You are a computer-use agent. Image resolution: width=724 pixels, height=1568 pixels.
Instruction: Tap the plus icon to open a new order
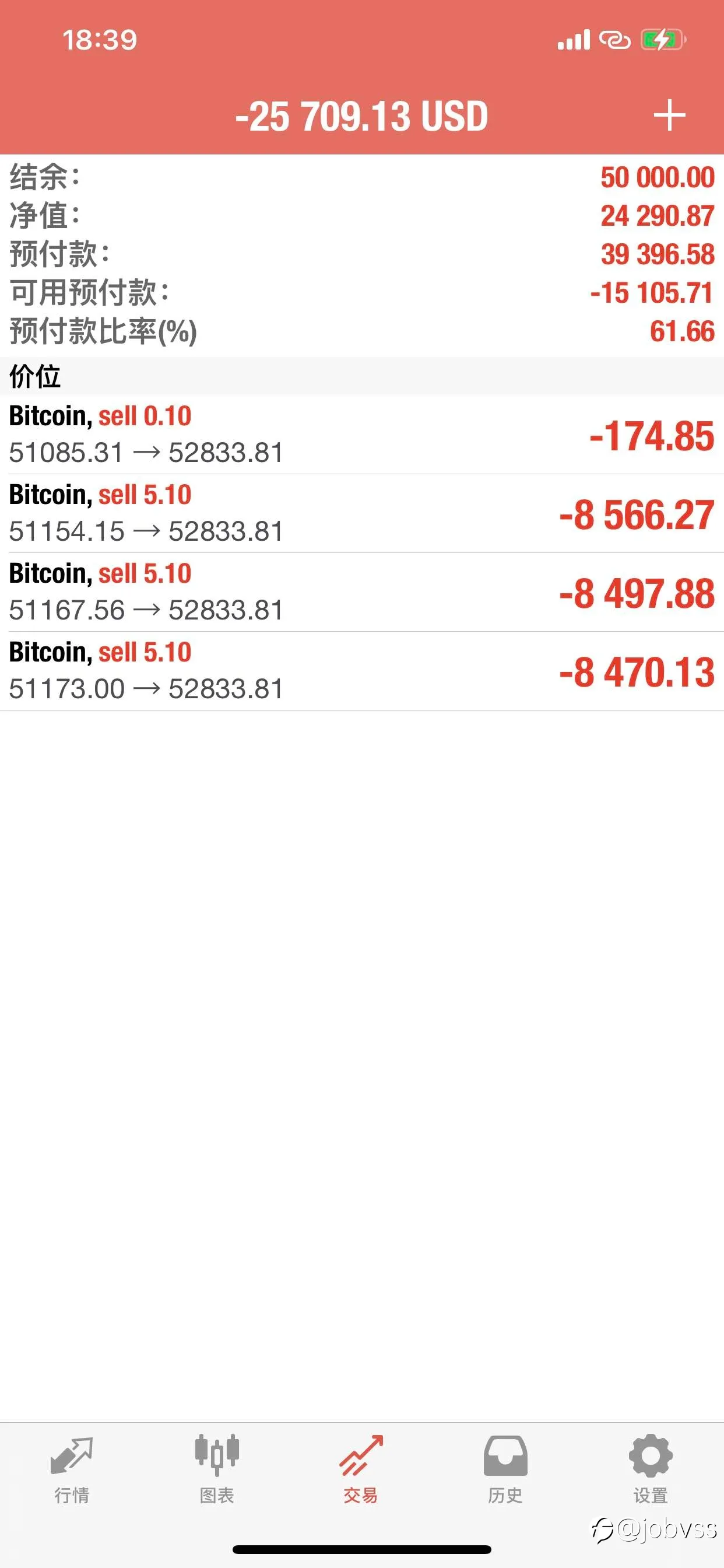point(669,116)
